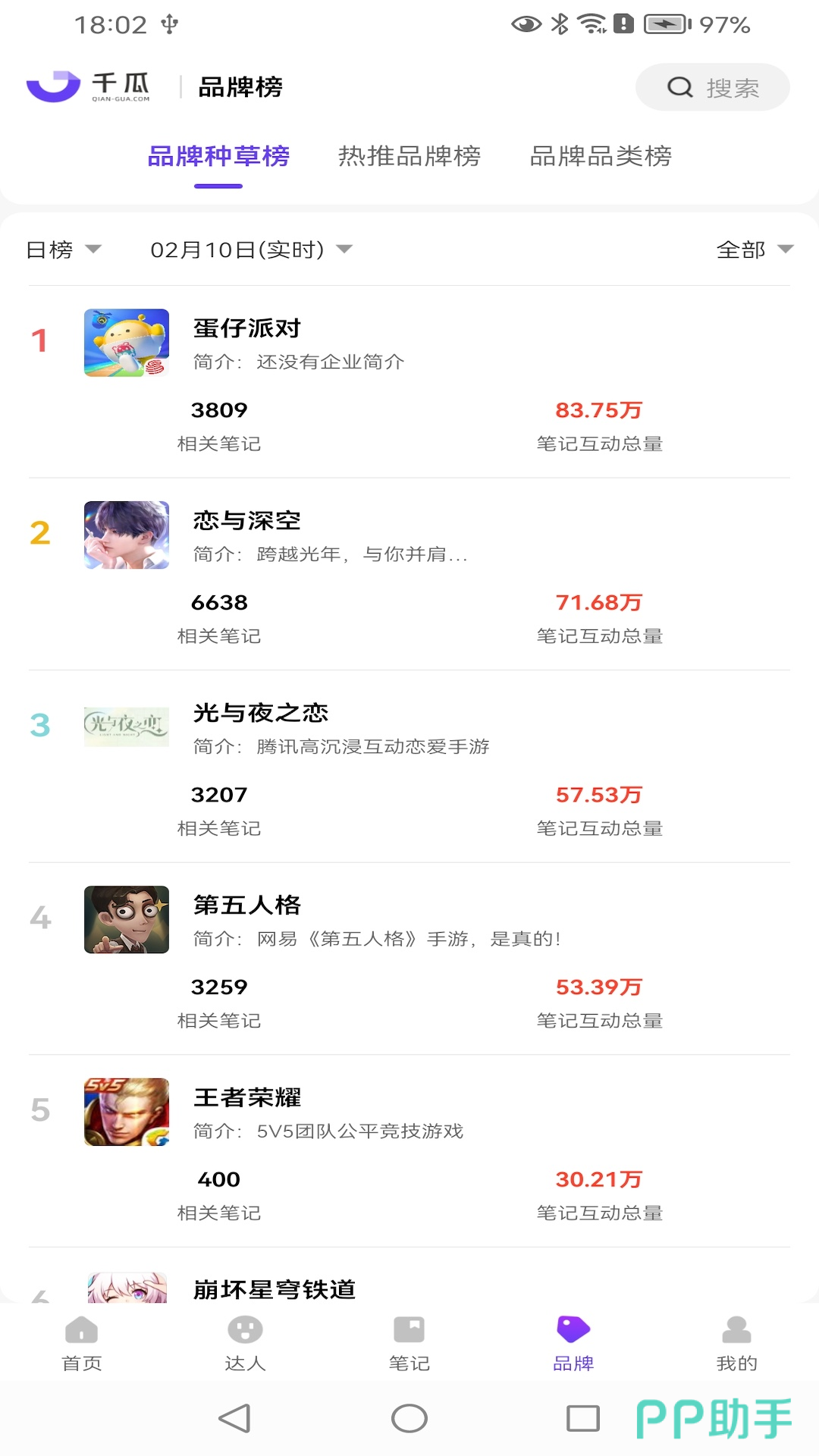Screen dimensions: 819x1456
Task: Select the 品牌 bottom tab
Action: tap(573, 1343)
